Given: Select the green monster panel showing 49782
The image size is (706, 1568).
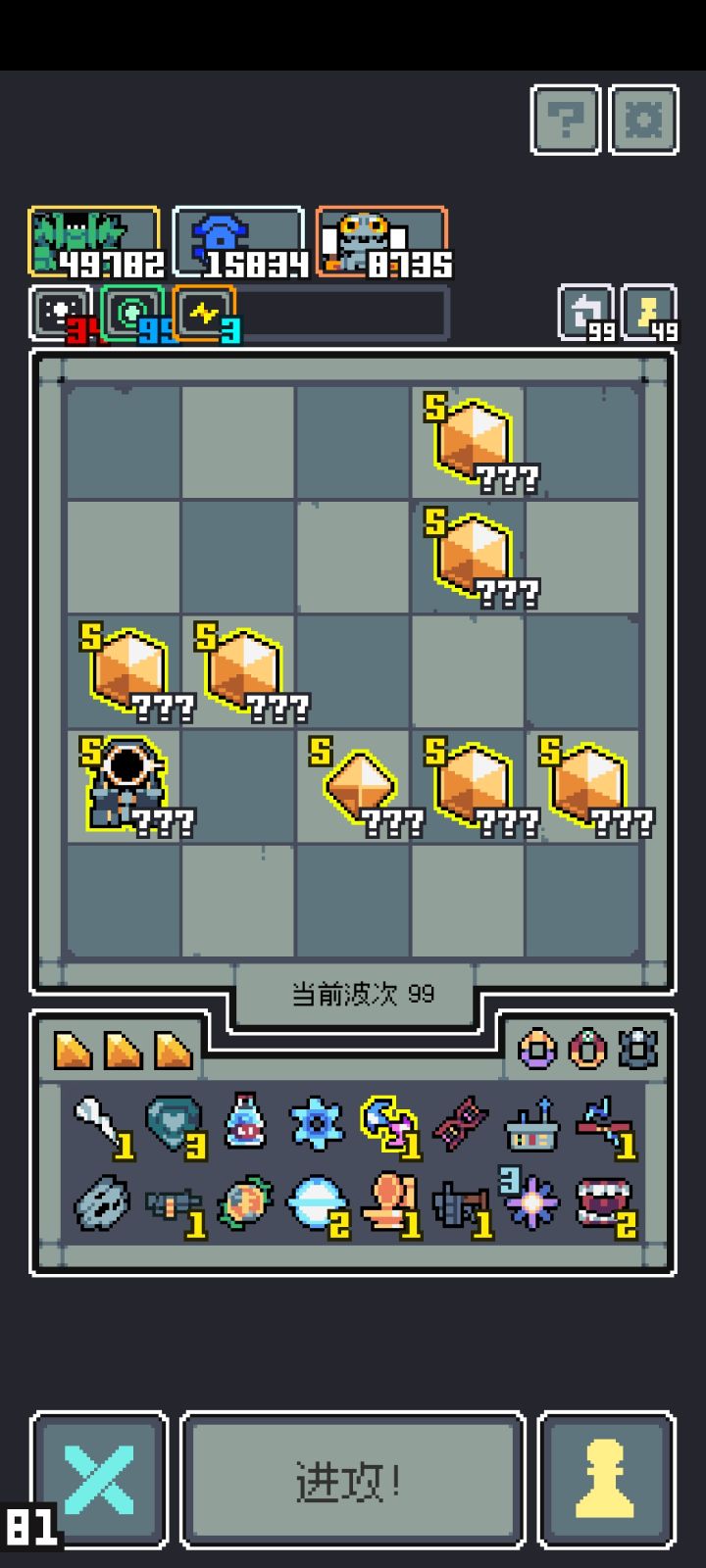Looking at the screenshot, I should (x=95, y=240).
